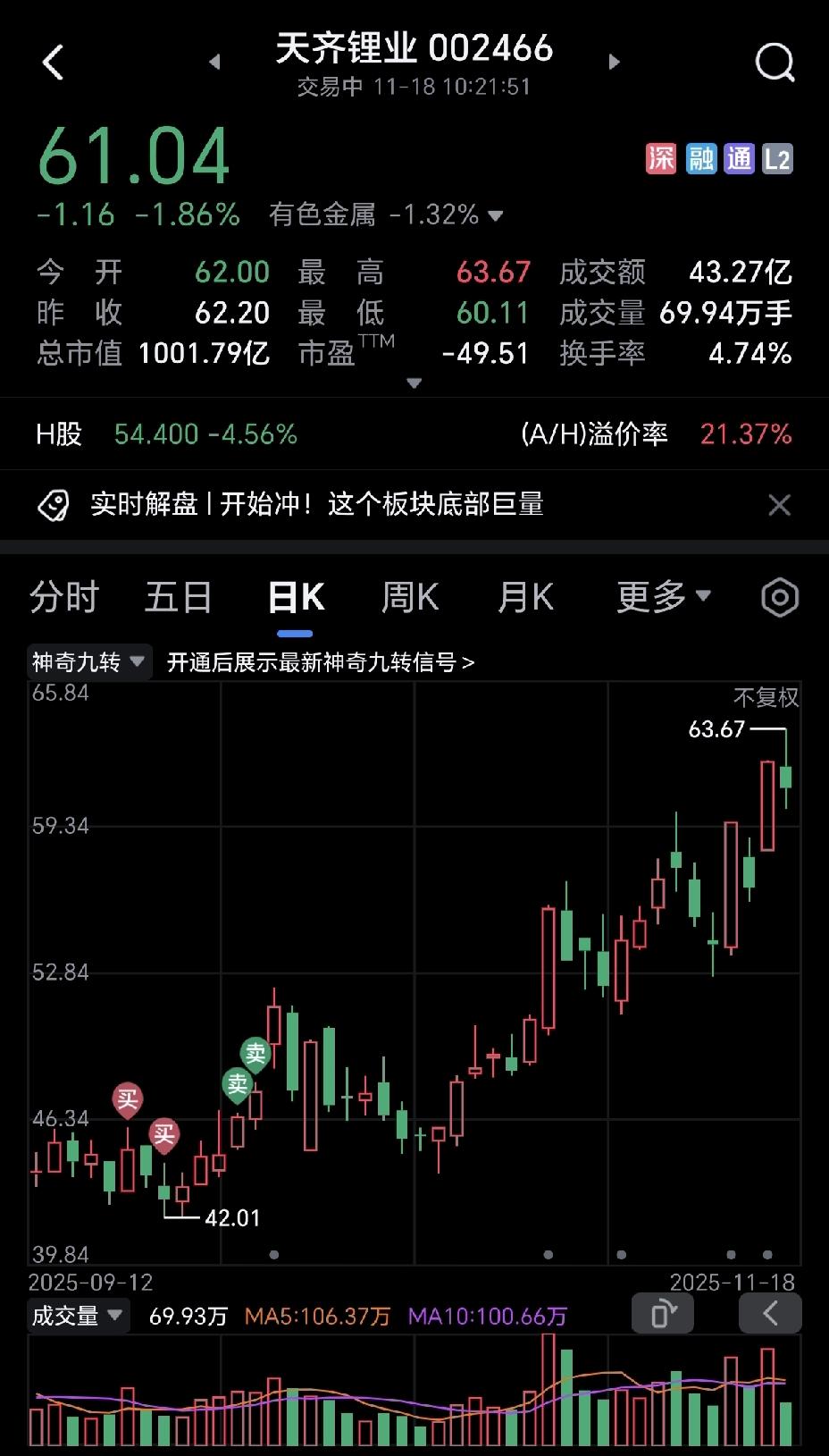Switch to the 周K weekly chart tab
Screen dimensions: 829x1456
[408, 596]
